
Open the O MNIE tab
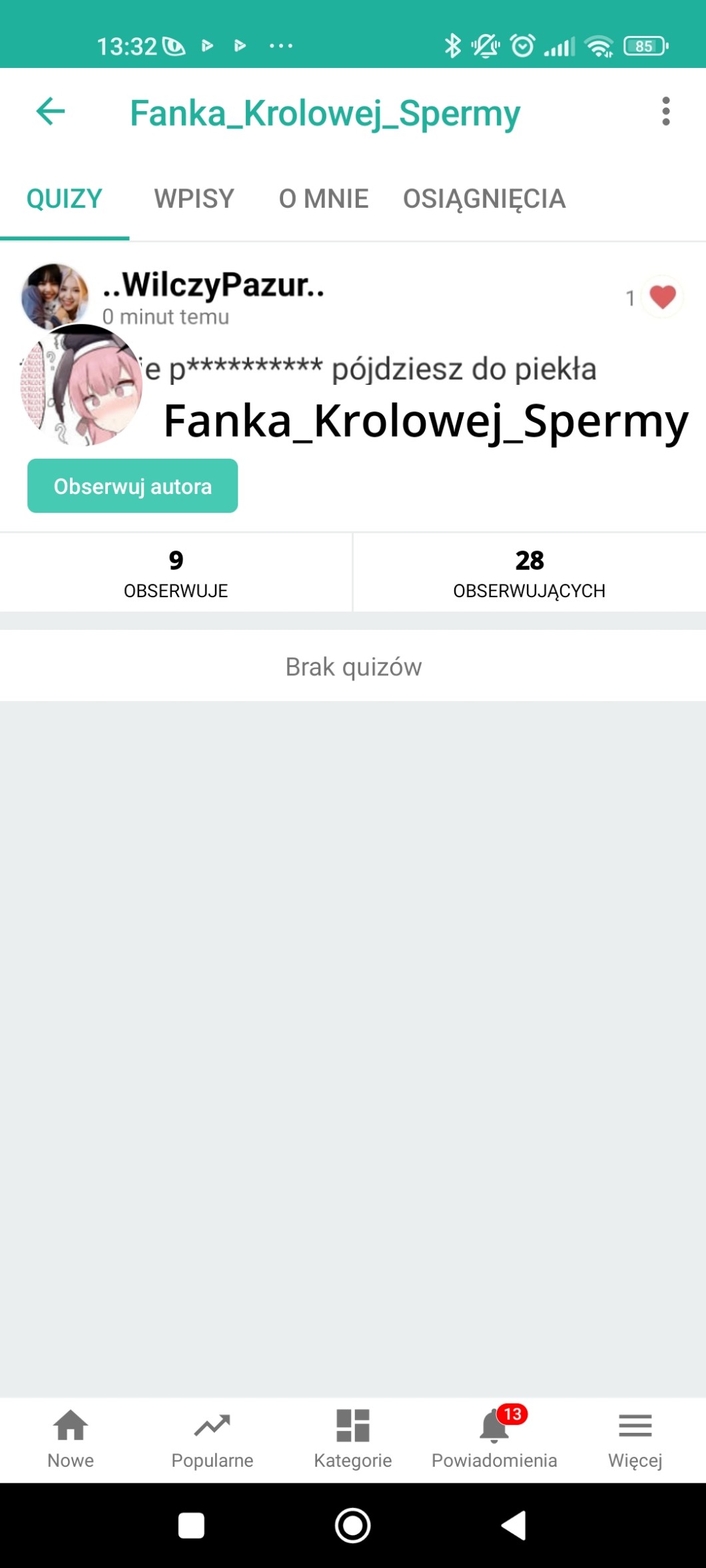coord(324,199)
